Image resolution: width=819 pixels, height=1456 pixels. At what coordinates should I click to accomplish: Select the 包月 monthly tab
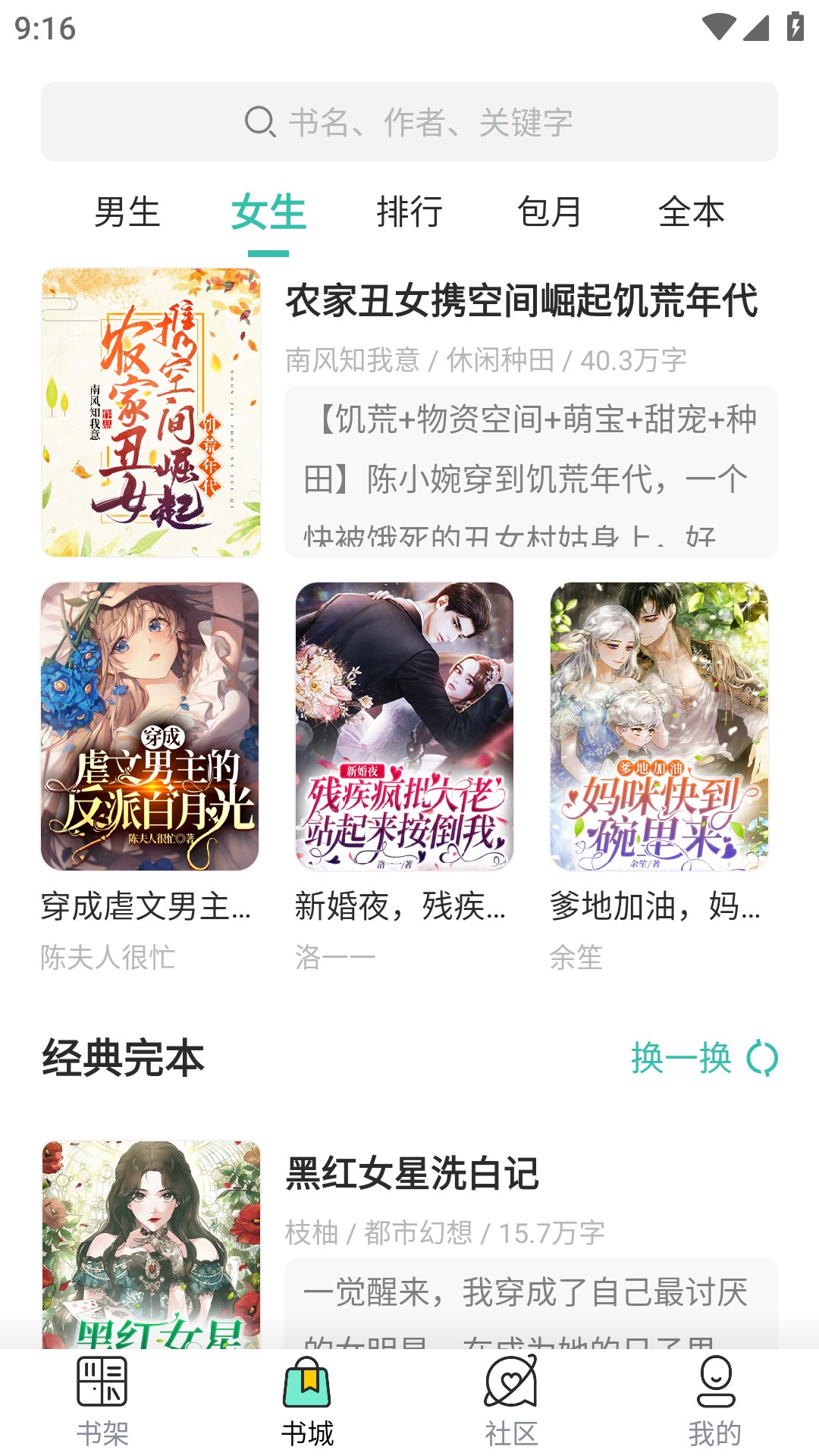tap(550, 213)
